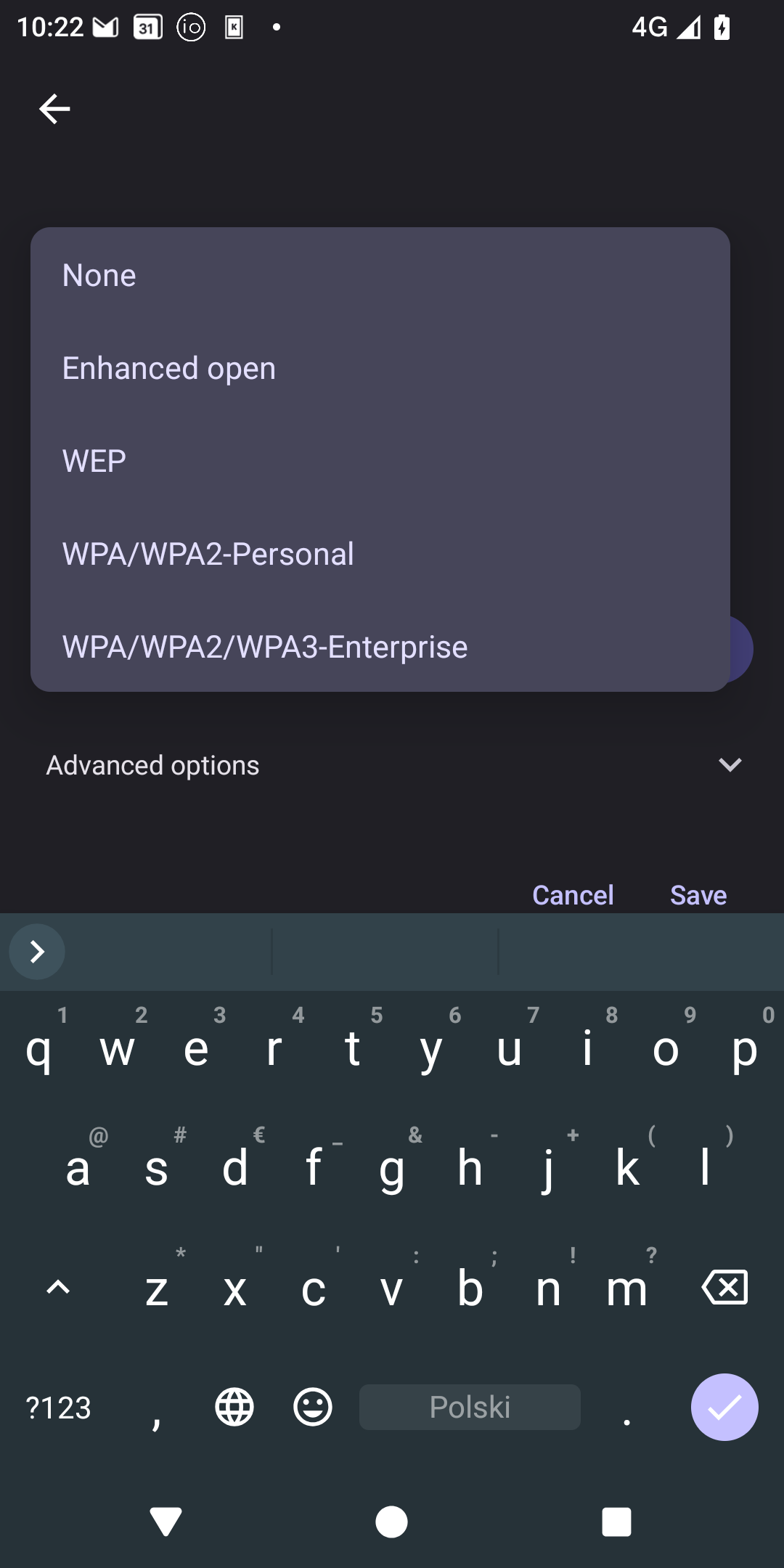784x1568 pixels.
Task: Tap the shift key
Action: pyautogui.click(x=58, y=1287)
